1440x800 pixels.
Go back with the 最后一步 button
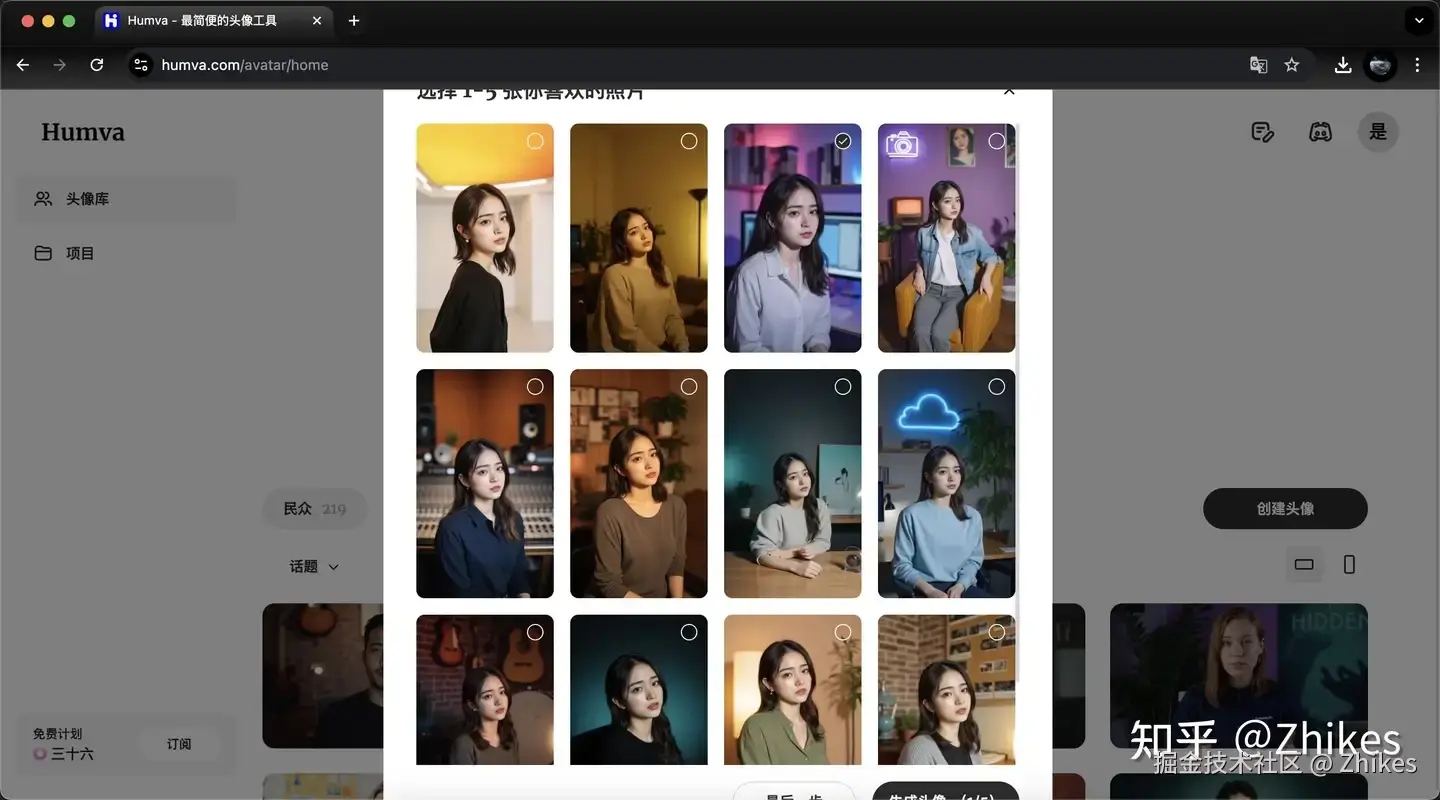[794, 792]
